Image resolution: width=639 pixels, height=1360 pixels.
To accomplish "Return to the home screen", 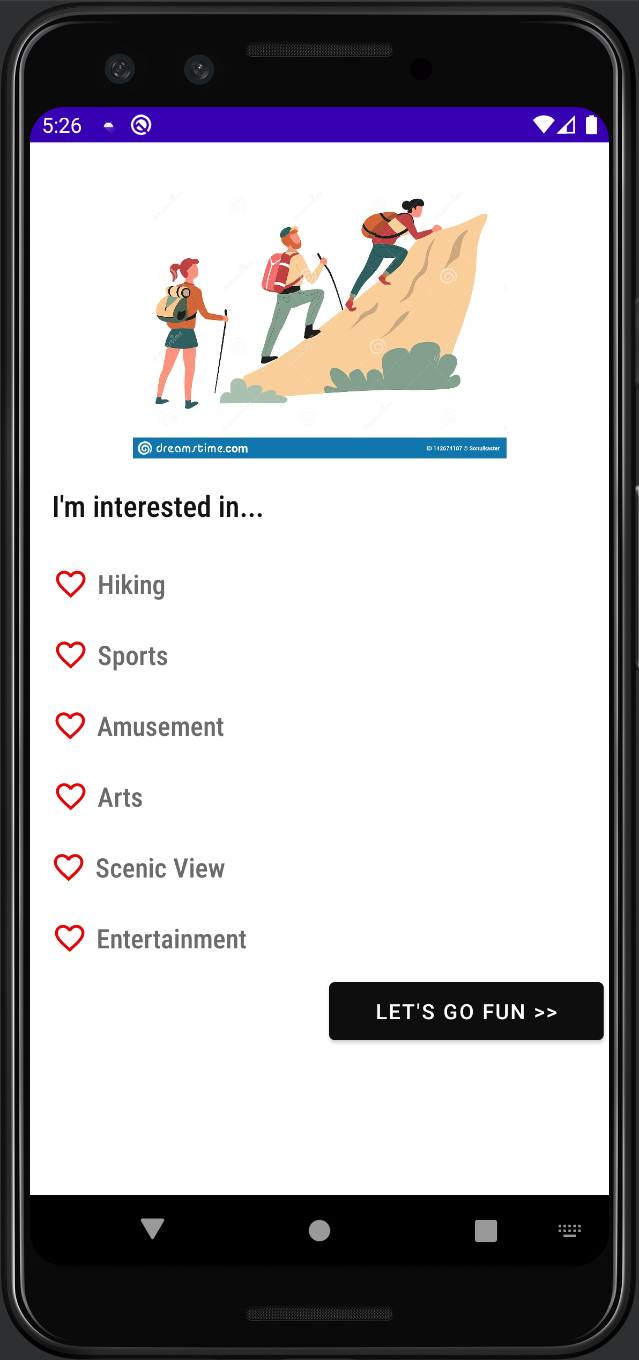I will [x=319, y=1230].
